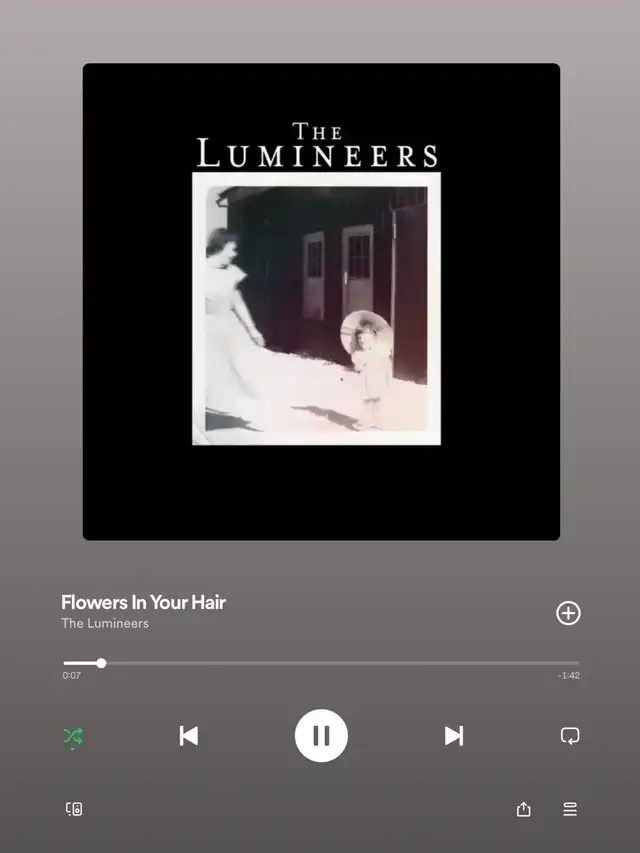Open the play queue
Image resolution: width=640 pixels, height=853 pixels.
[570, 809]
